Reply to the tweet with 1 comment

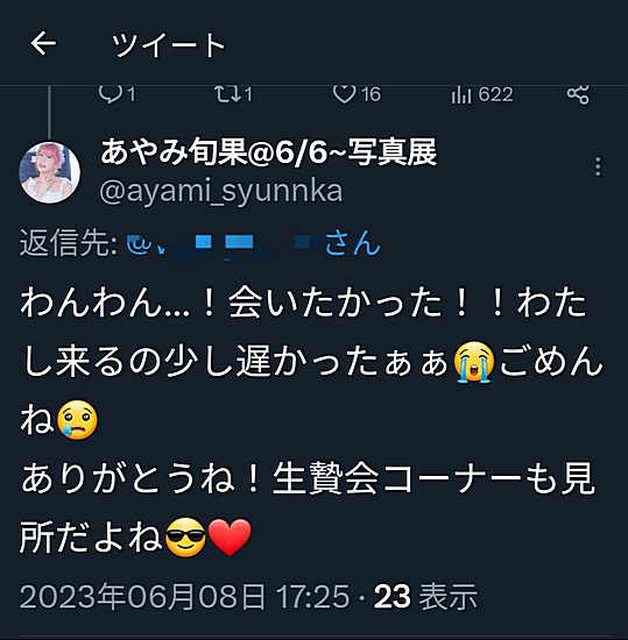pos(111,94)
